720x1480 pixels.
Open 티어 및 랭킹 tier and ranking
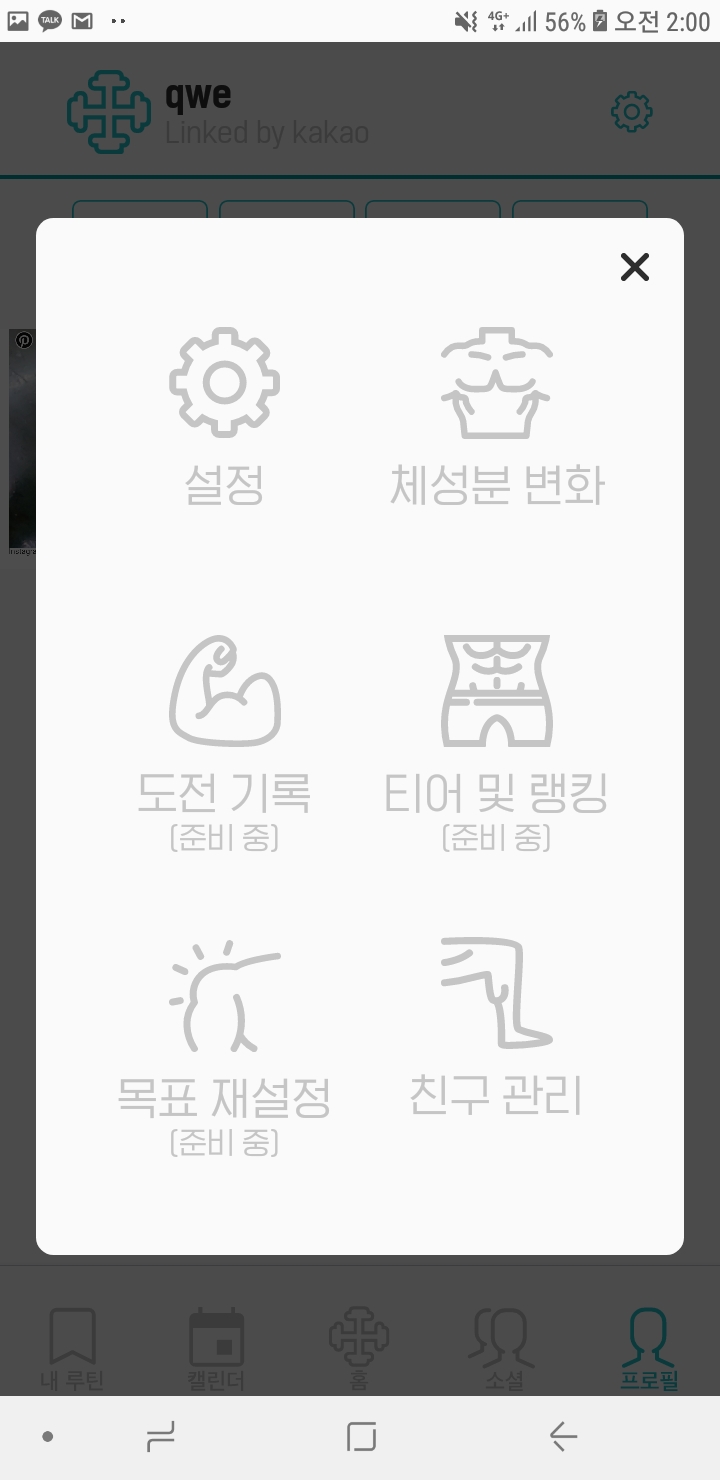point(497,740)
